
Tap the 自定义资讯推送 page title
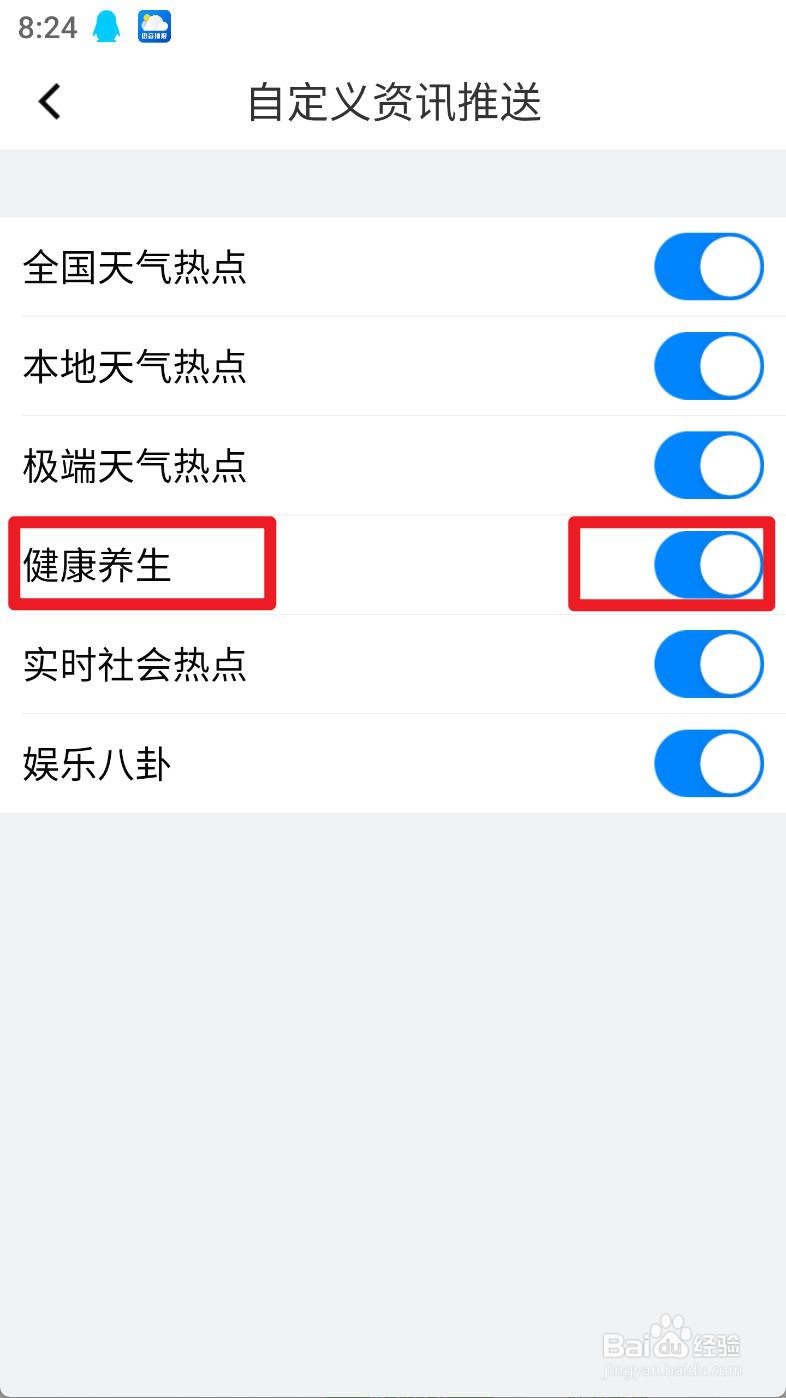393,101
